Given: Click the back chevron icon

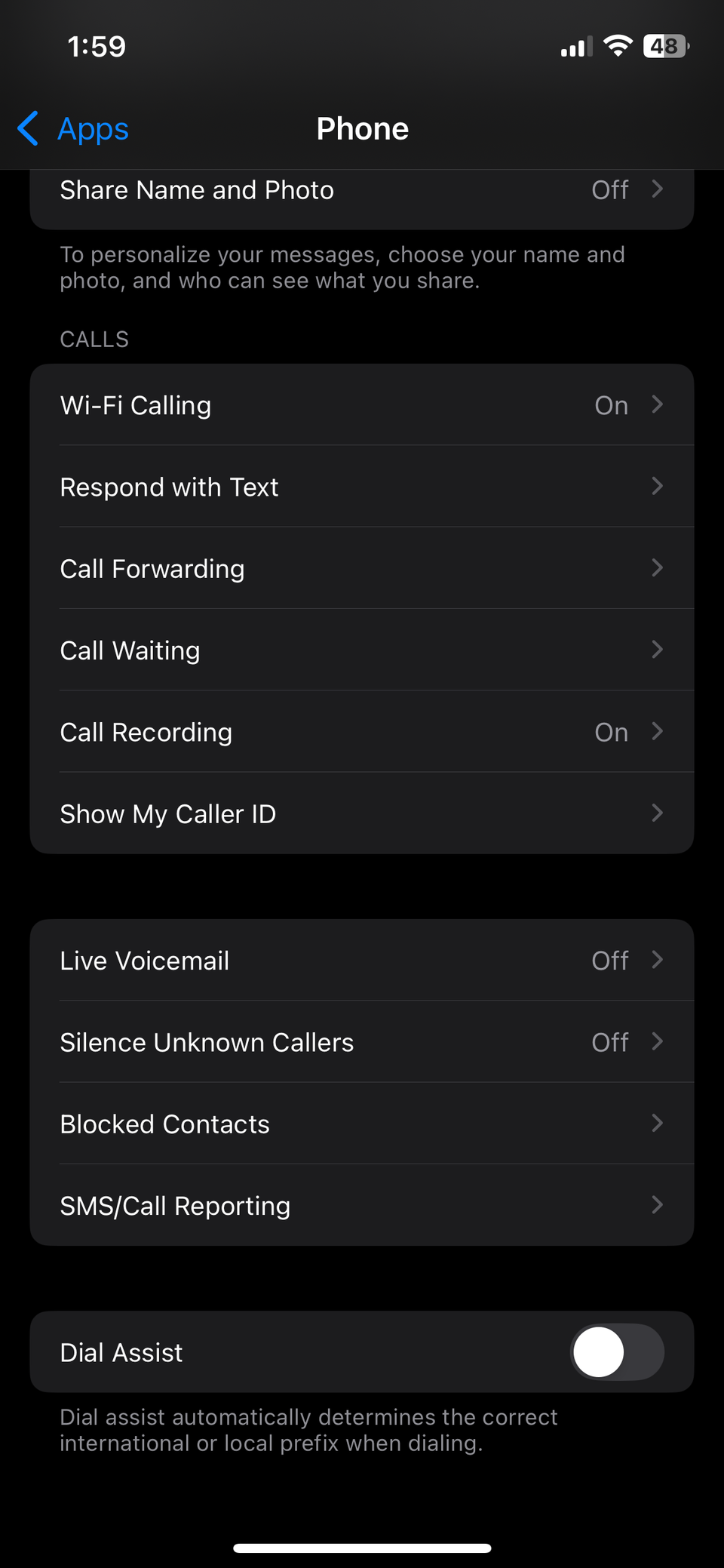Looking at the screenshot, I should 28,128.
